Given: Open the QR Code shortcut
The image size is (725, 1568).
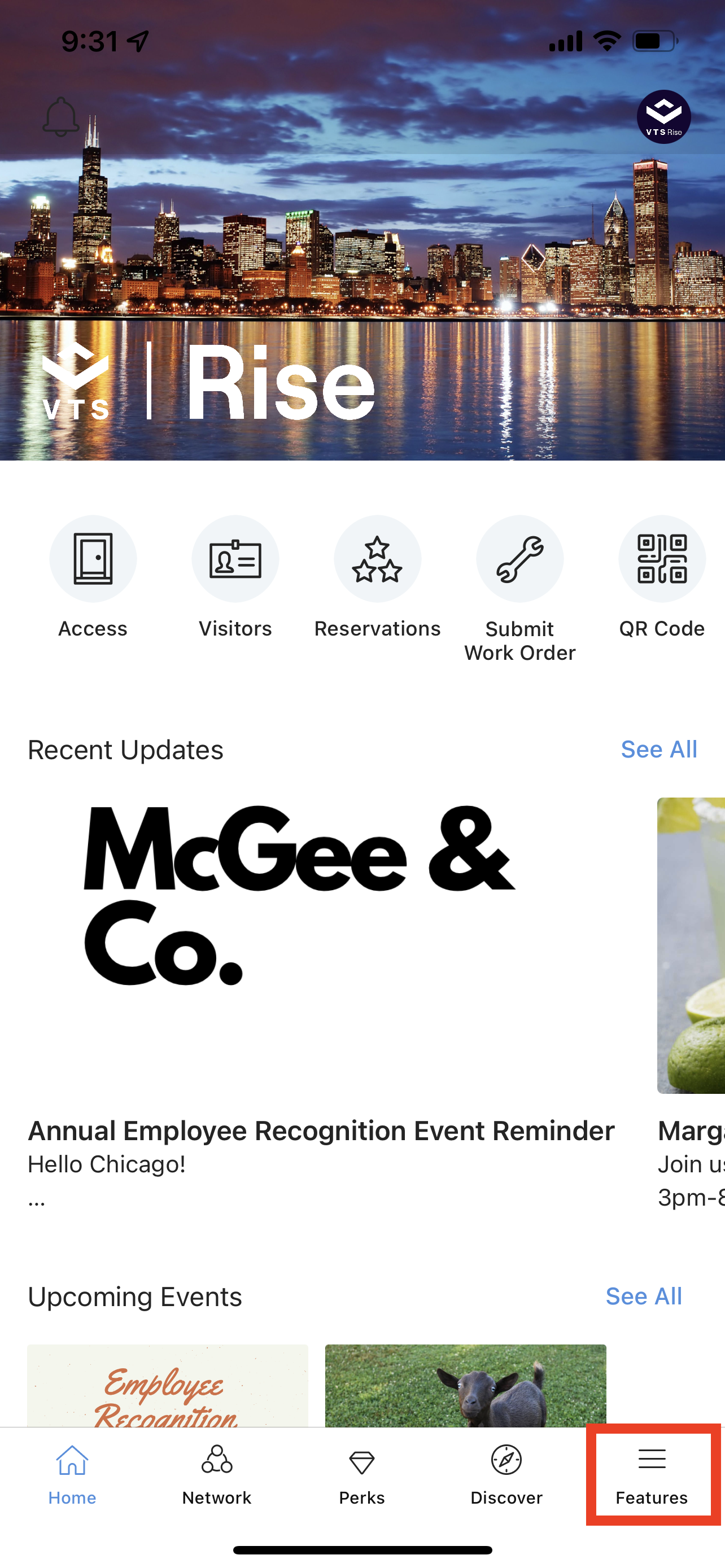Looking at the screenshot, I should [662, 559].
